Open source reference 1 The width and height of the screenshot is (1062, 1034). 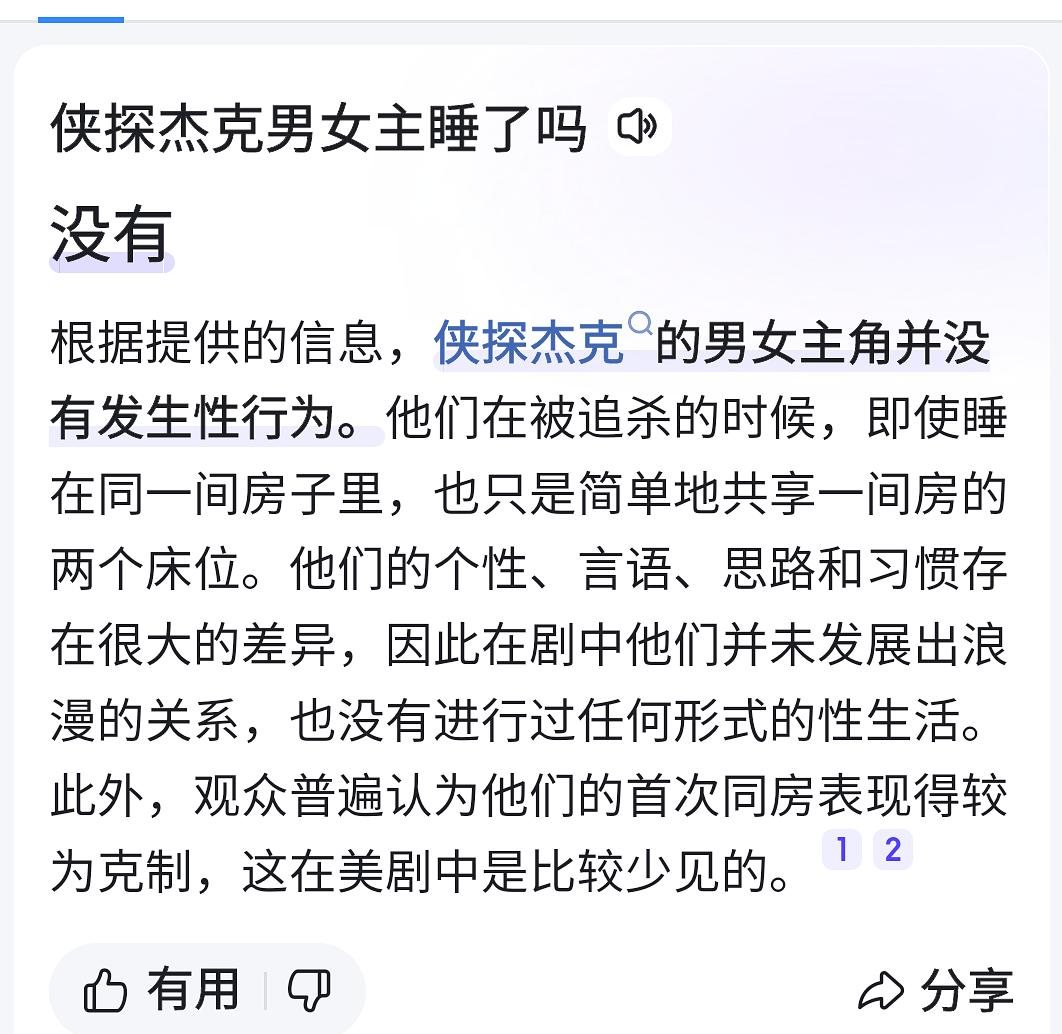[x=841, y=851]
